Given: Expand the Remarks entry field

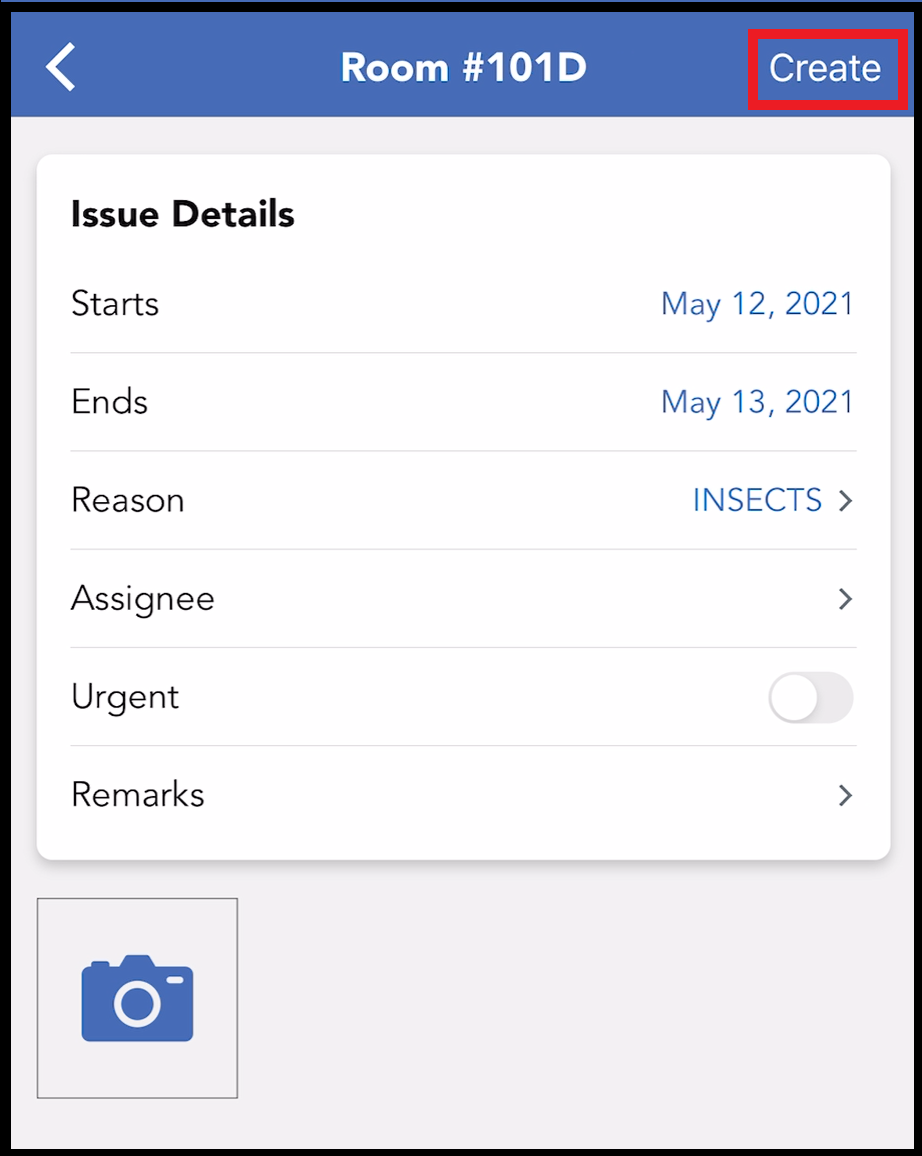Looking at the screenshot, I should click(845, 795).
